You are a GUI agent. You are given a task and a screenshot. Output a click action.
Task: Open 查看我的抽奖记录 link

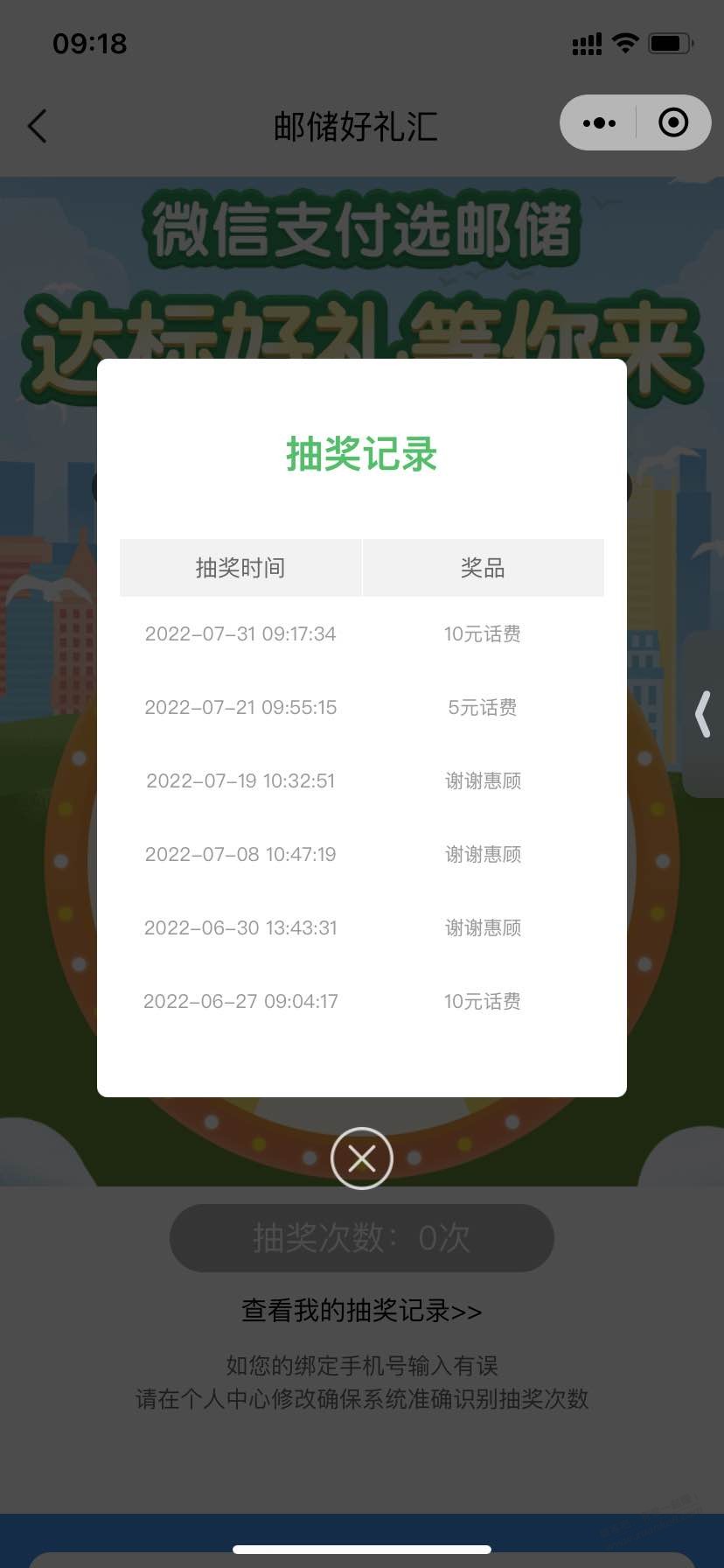[x=361, y=1311]
